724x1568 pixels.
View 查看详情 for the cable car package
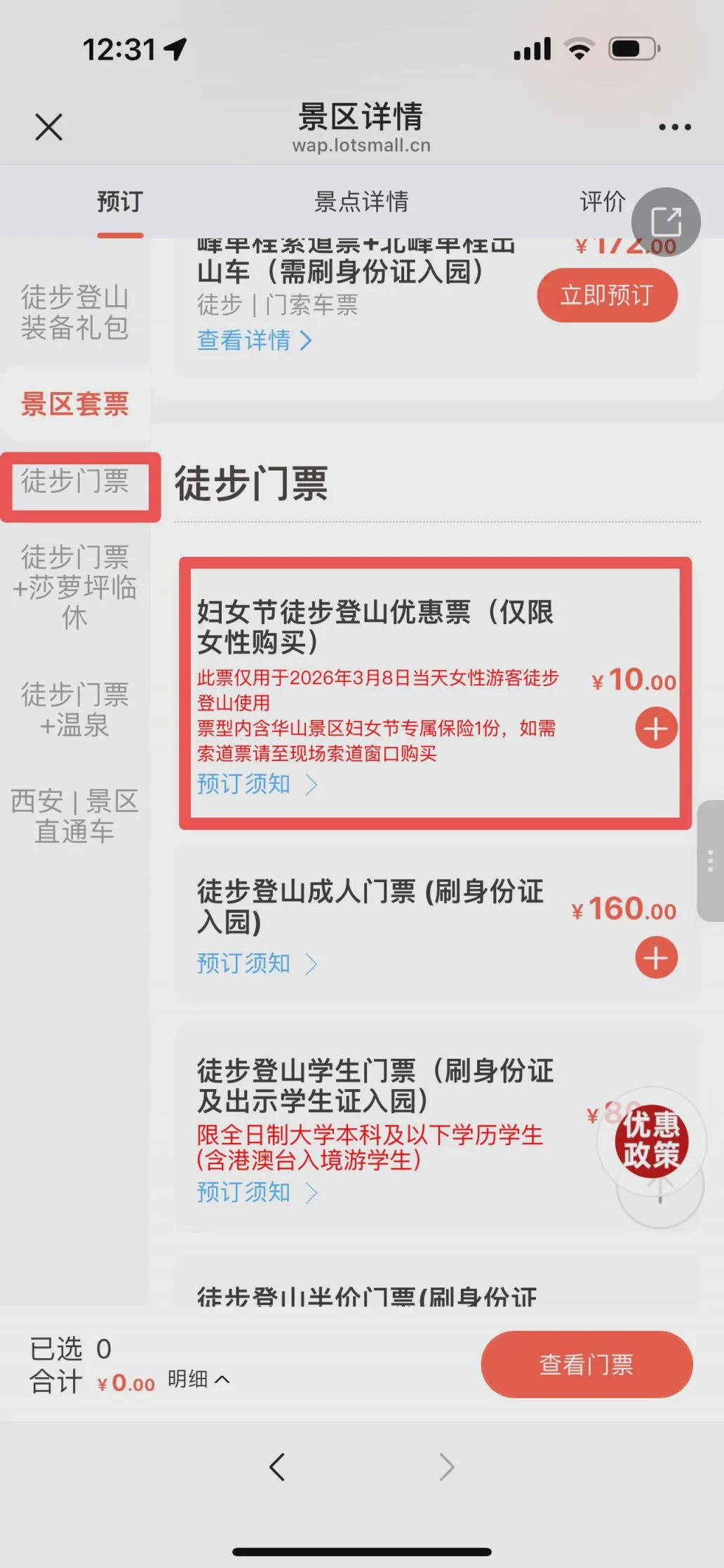[254, 341]
